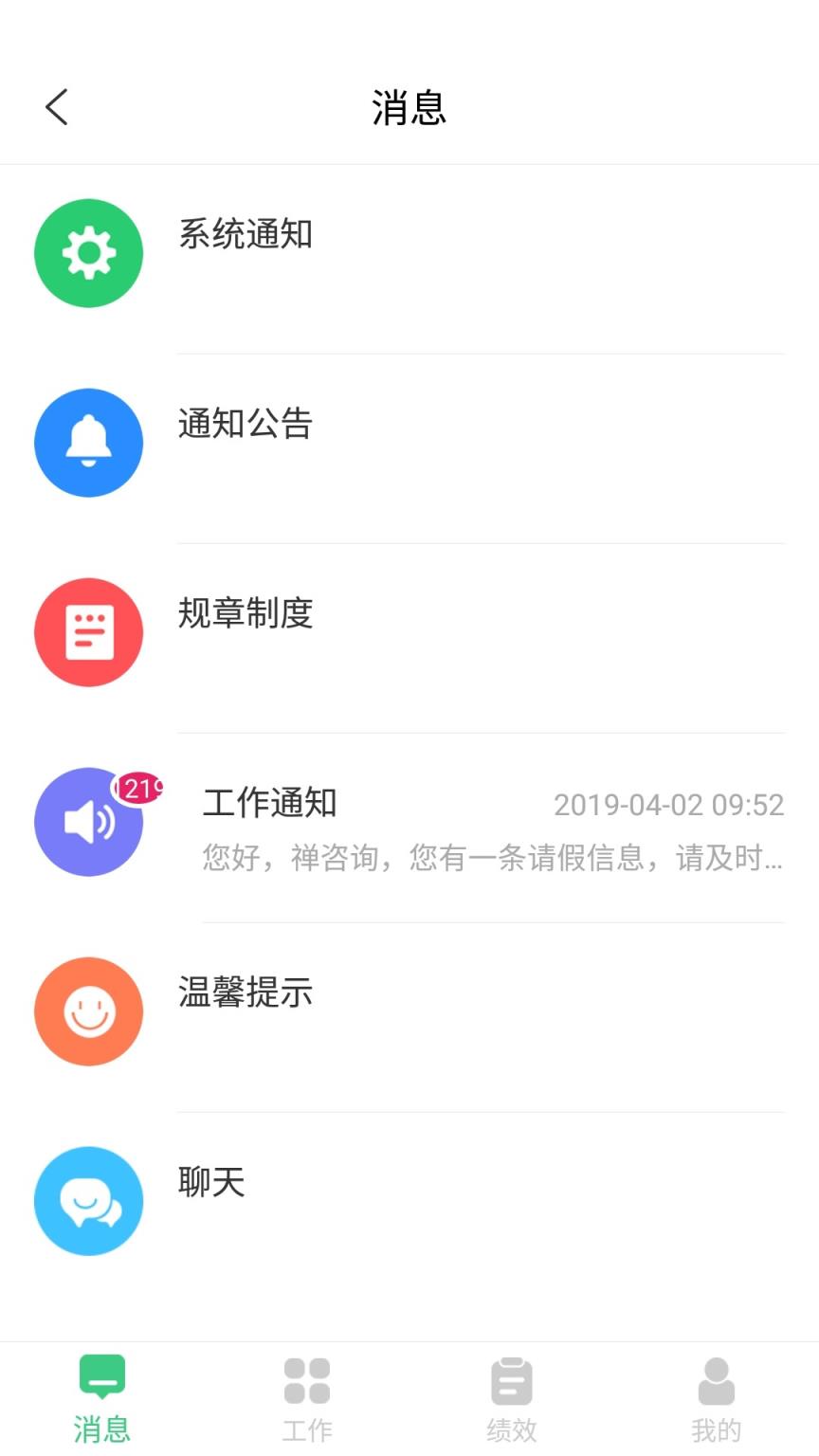Open 系统通知 via the green gear icon
819x1456 pixels.
(88, 253)
